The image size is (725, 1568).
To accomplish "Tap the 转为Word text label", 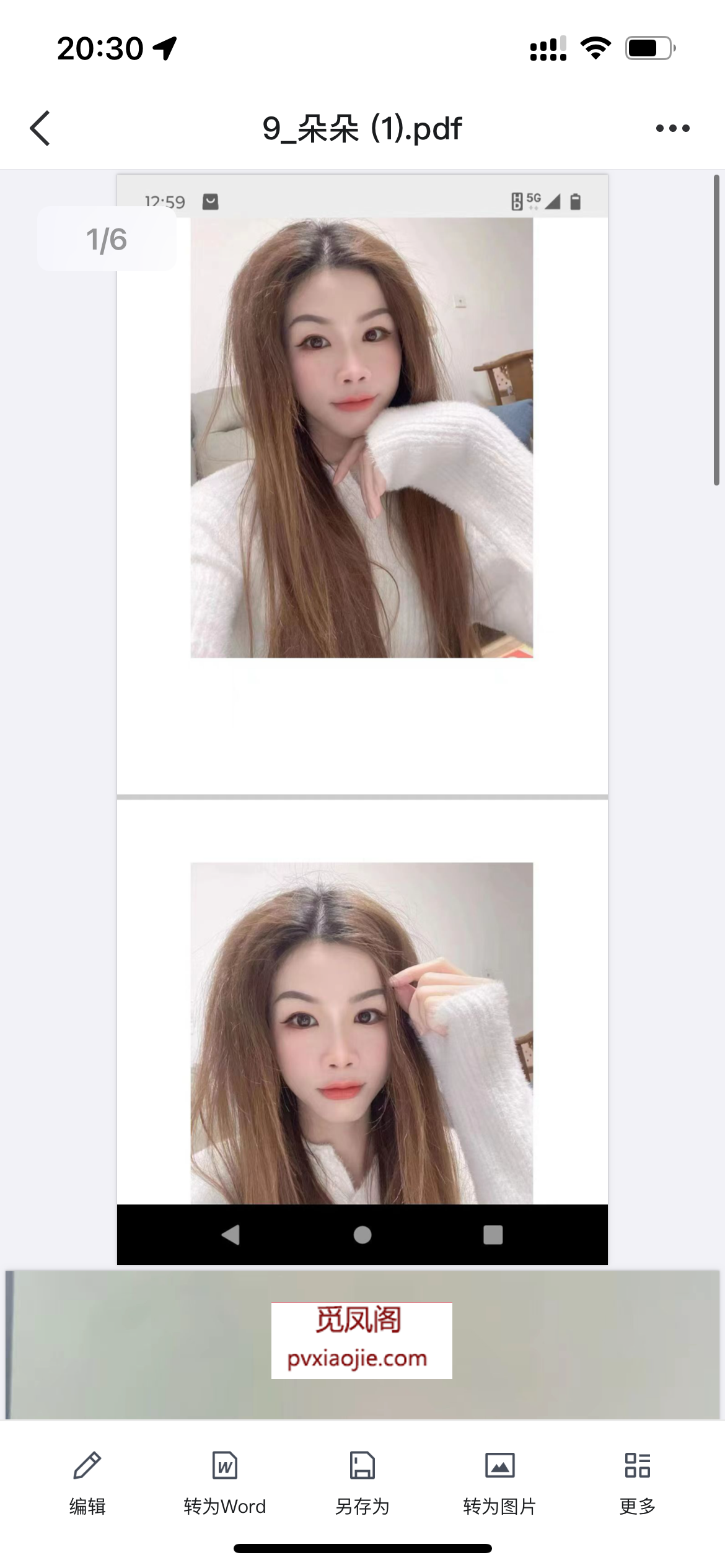I will 225,1510.
